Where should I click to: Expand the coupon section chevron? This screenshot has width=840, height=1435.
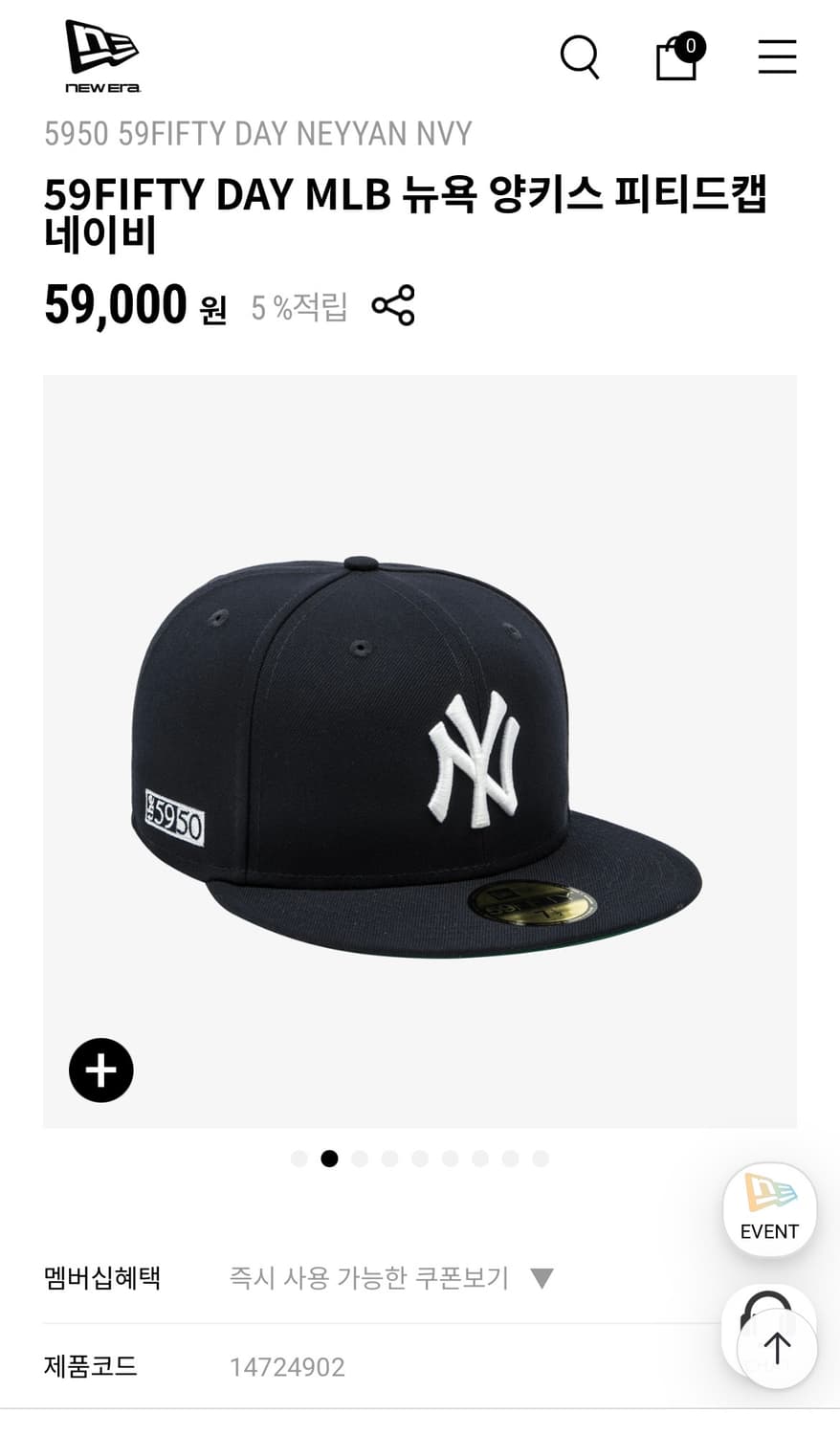[x=541, y=1276]
